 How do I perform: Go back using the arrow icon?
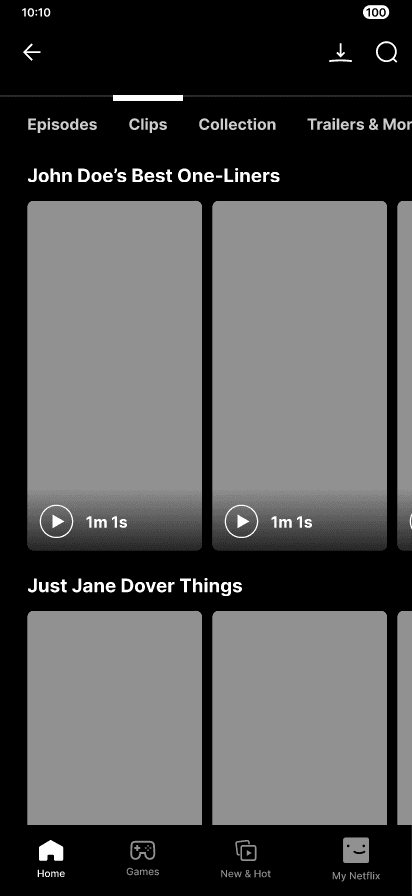coord(32,53)
